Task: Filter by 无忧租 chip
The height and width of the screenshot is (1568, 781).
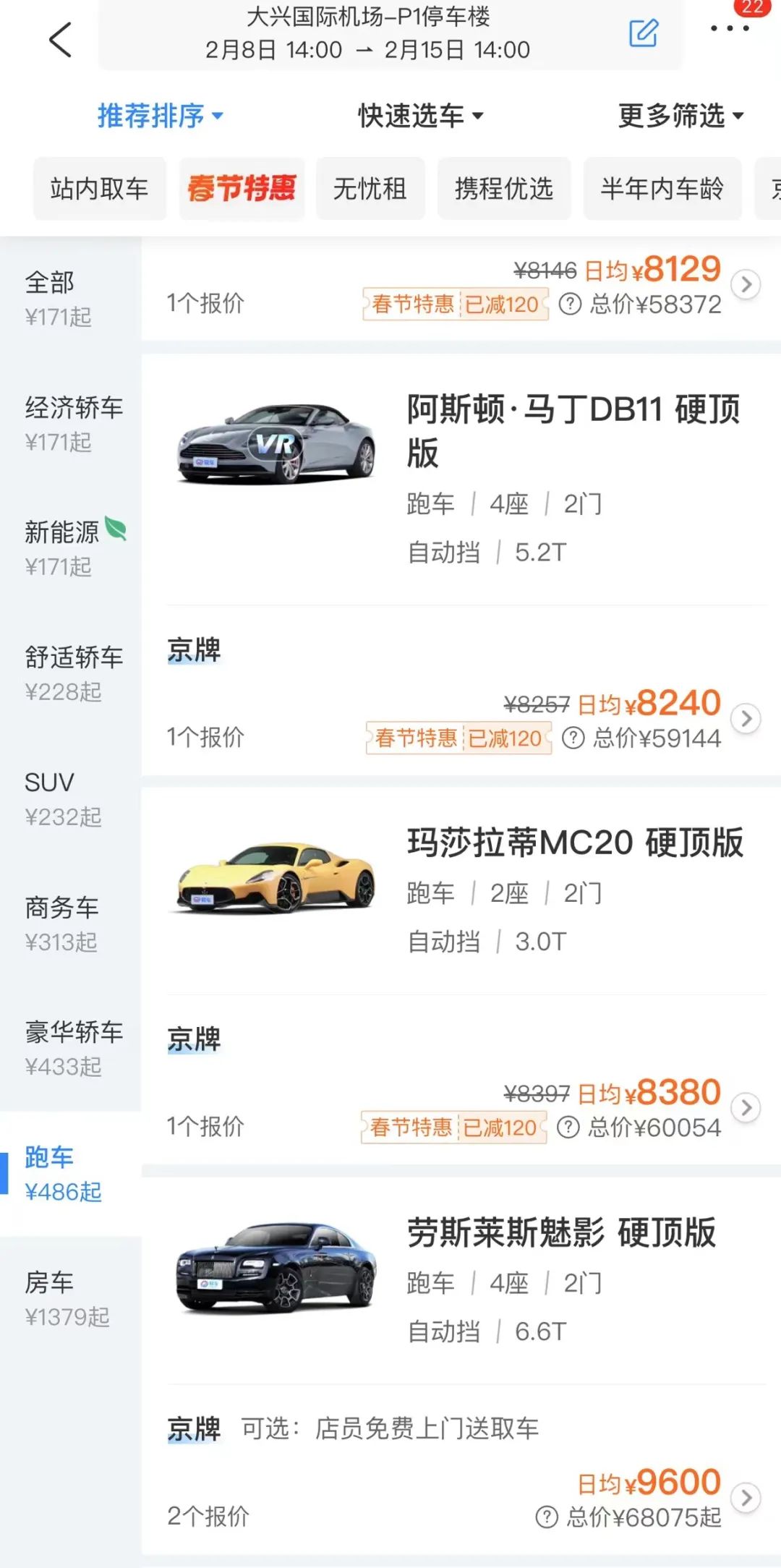Action: 370,189
